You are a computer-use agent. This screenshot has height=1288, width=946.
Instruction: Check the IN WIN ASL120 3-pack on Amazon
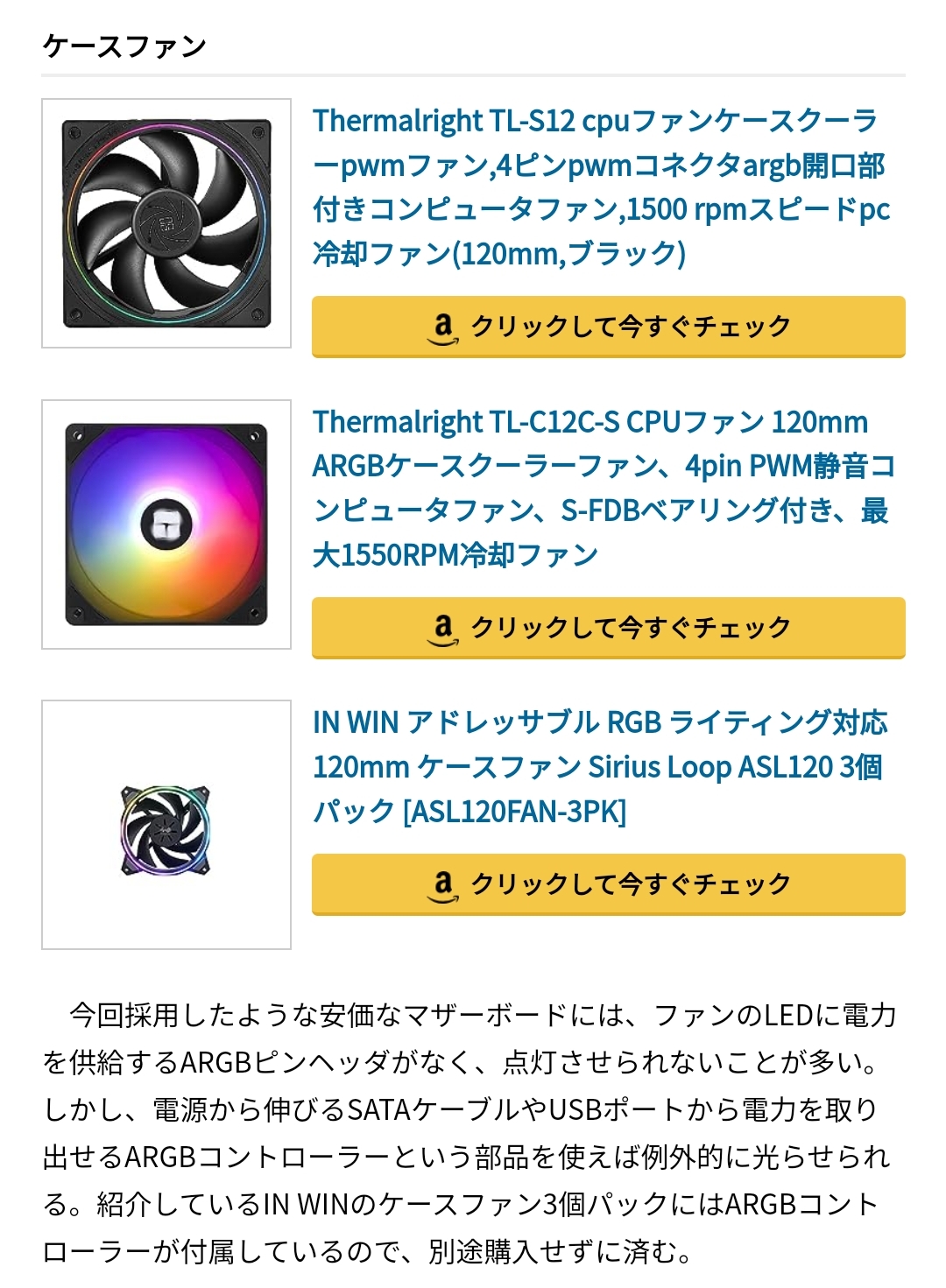[608, 884]
